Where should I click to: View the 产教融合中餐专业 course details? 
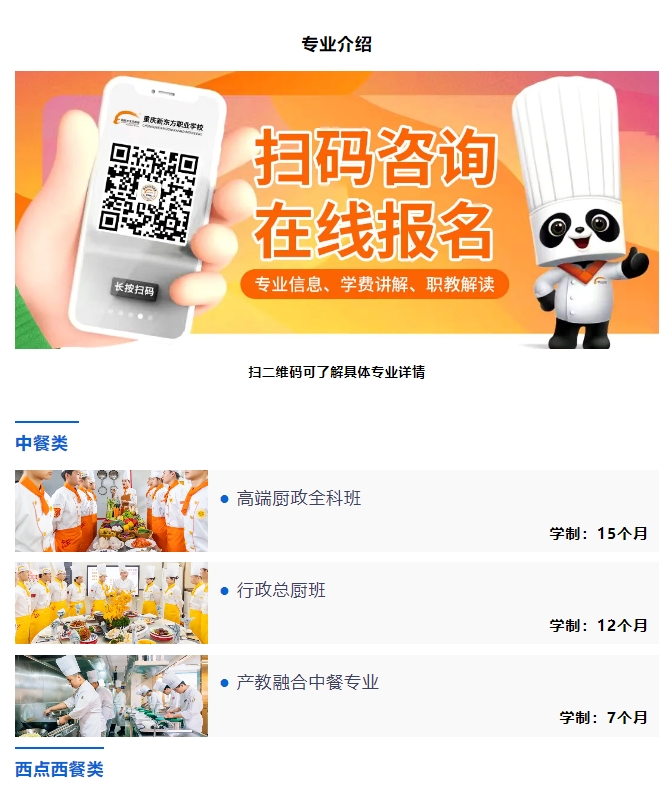click(x=308, y=682)
